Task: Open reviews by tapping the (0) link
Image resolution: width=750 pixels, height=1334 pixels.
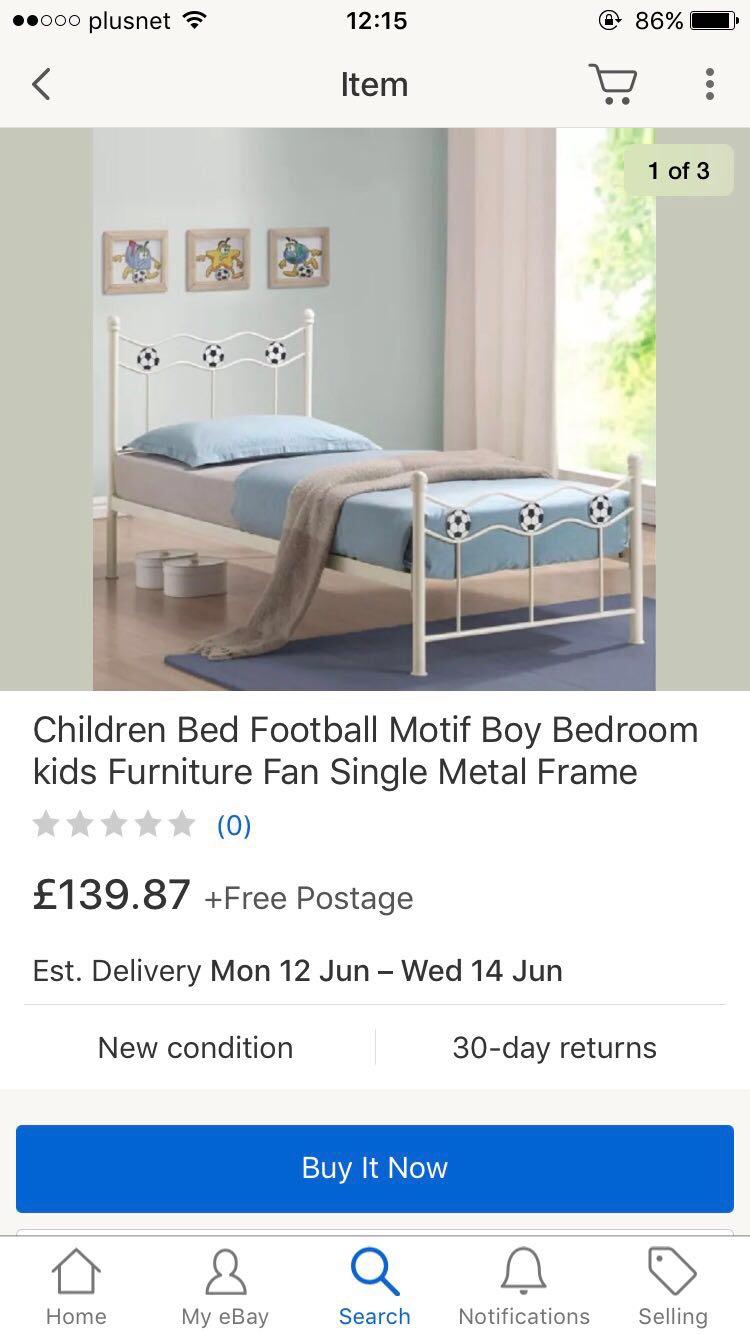Action: [x=233, y=824]
